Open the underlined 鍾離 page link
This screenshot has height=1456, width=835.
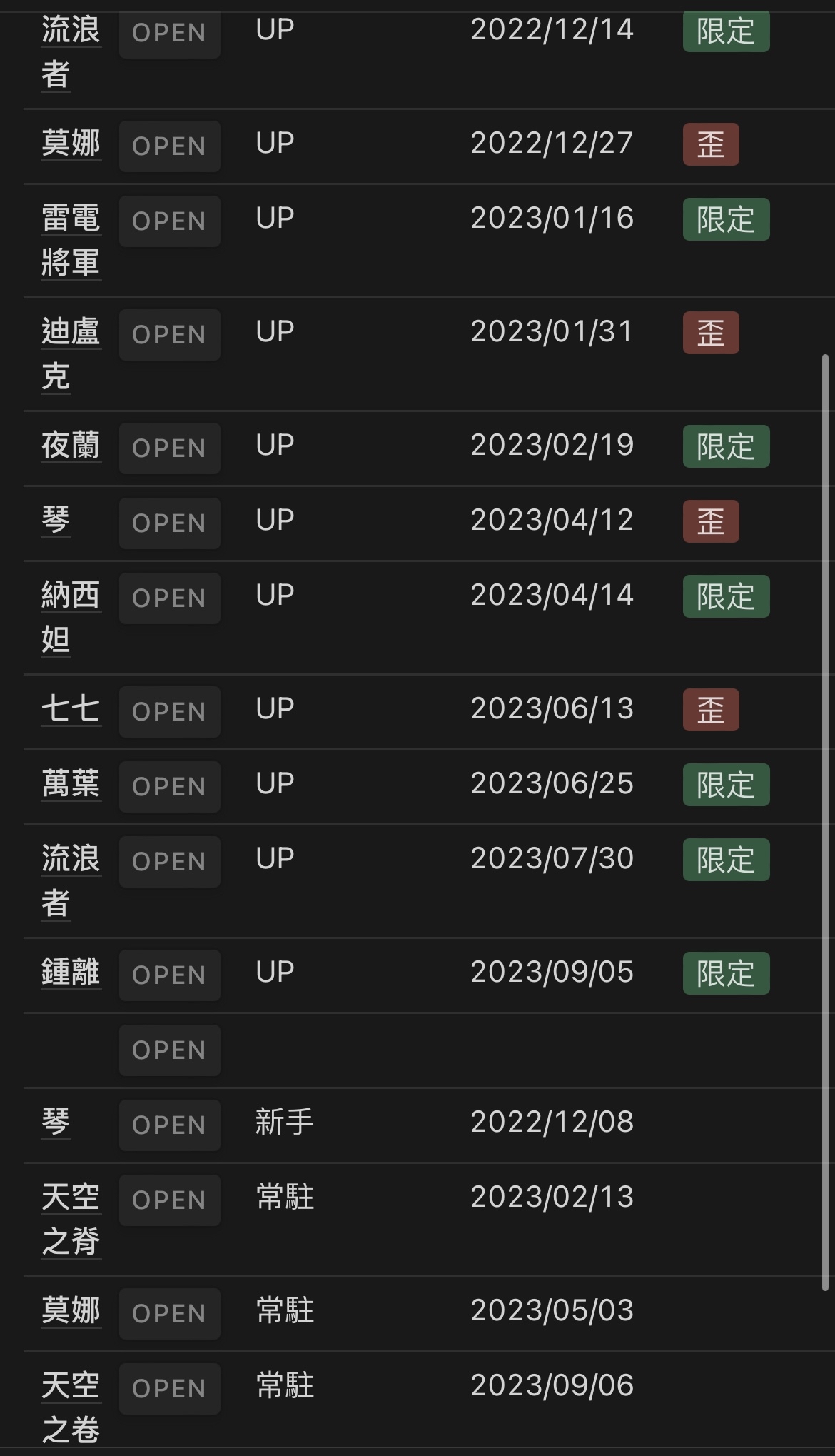tap(71, 973)
